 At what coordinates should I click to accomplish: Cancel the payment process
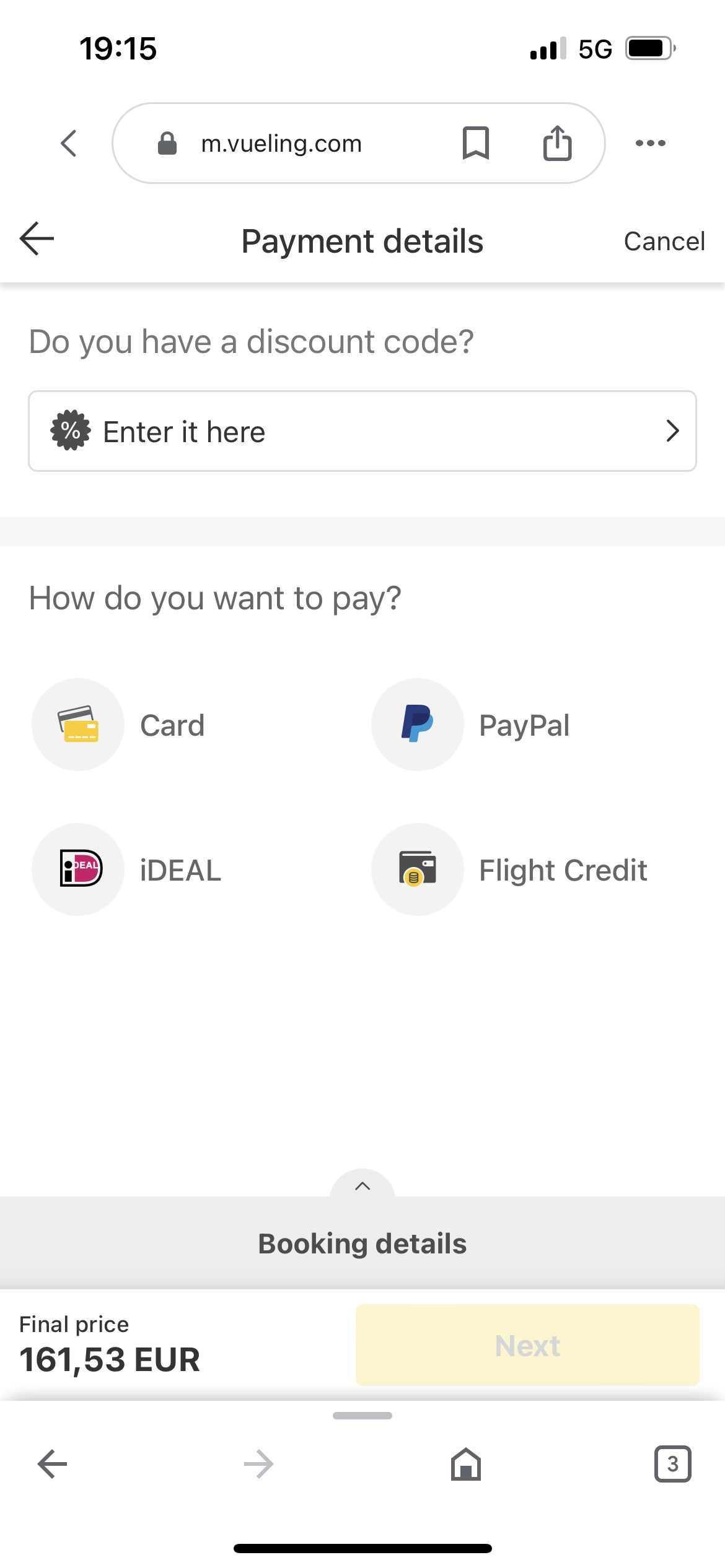[x=664, y=241]
